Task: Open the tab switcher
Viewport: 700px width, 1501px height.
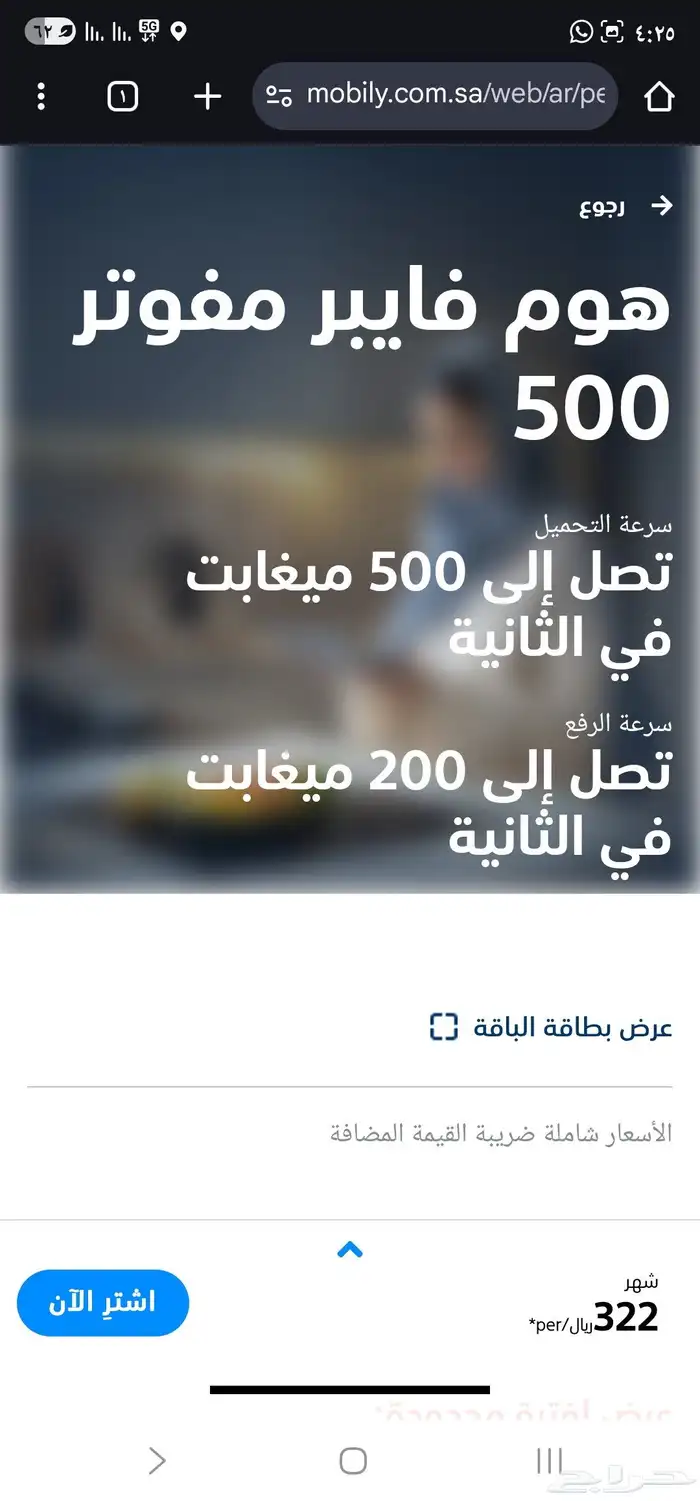Action: coord(122,96)
